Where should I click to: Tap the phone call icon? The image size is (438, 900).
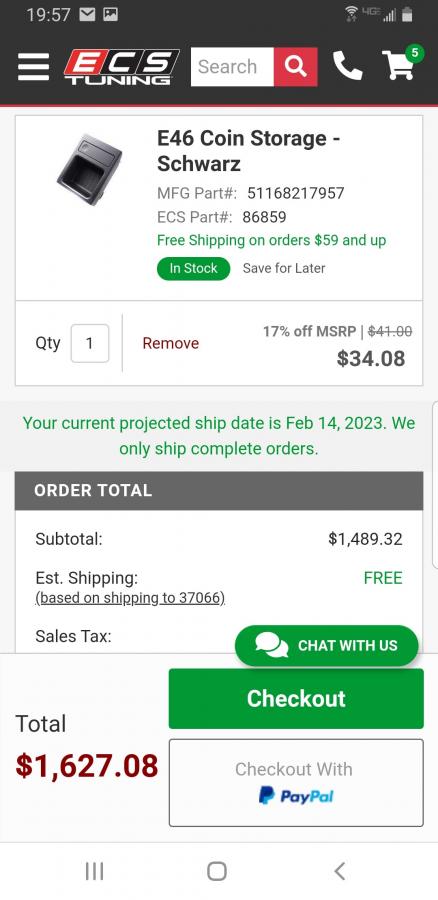pos(347,65)
